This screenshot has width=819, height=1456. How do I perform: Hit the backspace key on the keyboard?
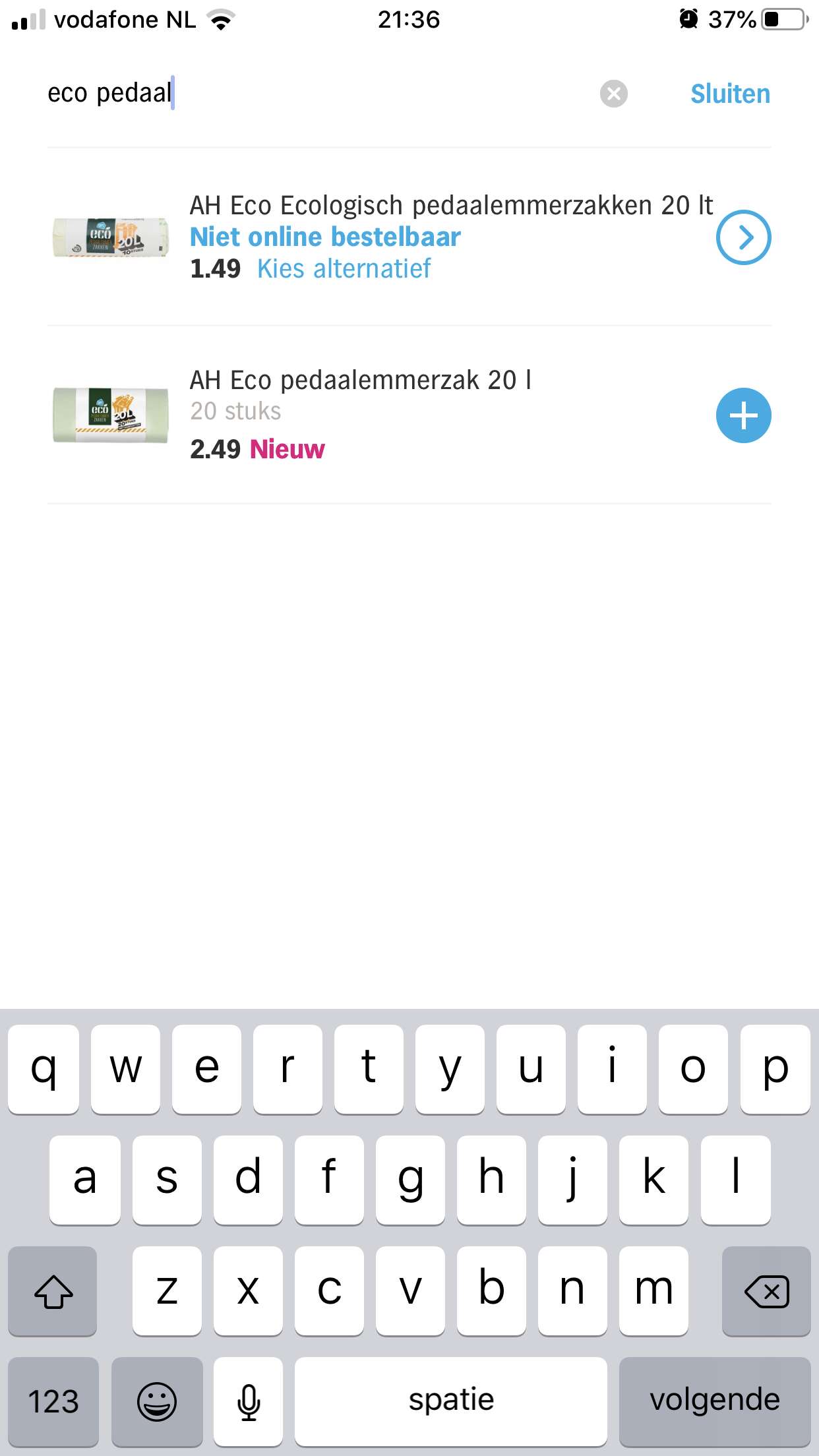(766, 1290)
